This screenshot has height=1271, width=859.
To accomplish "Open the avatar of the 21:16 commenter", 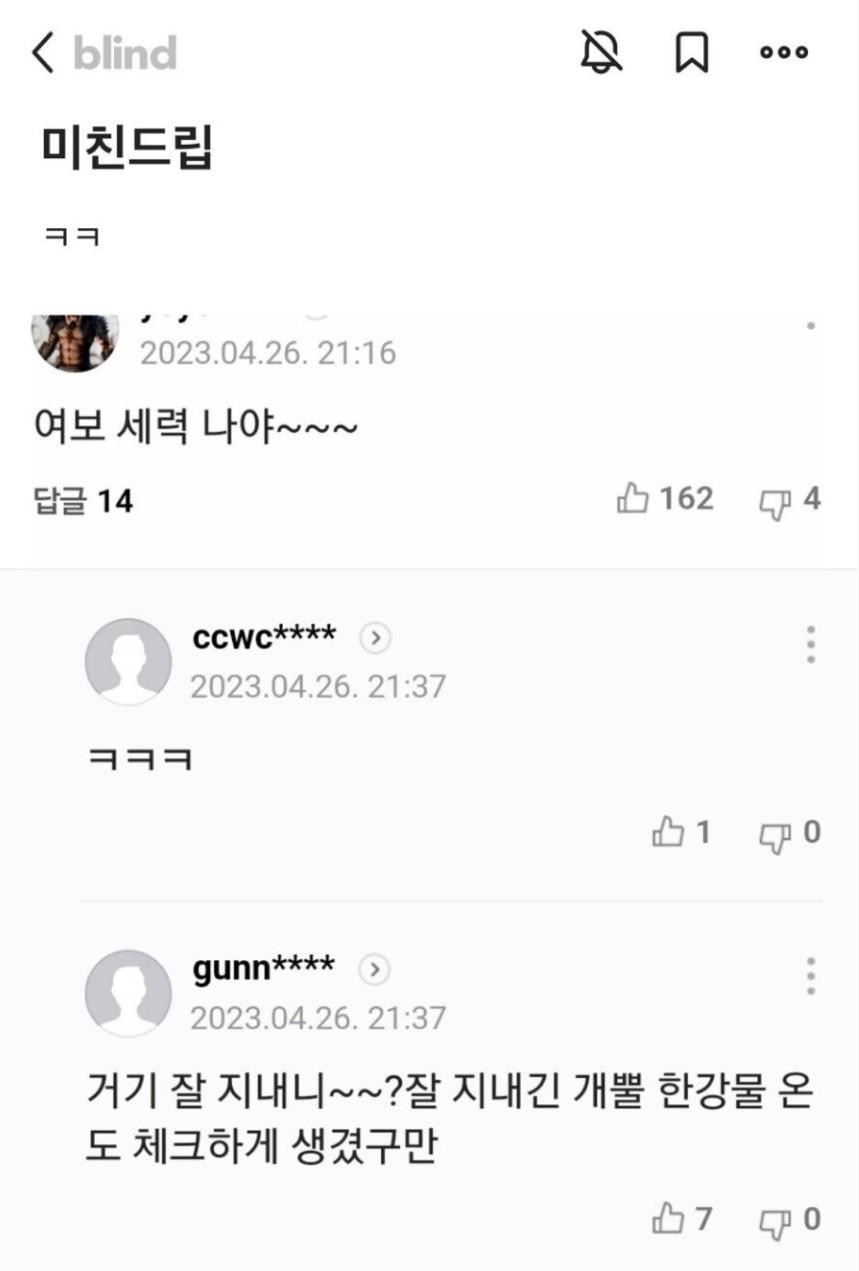I will (75, 342).
